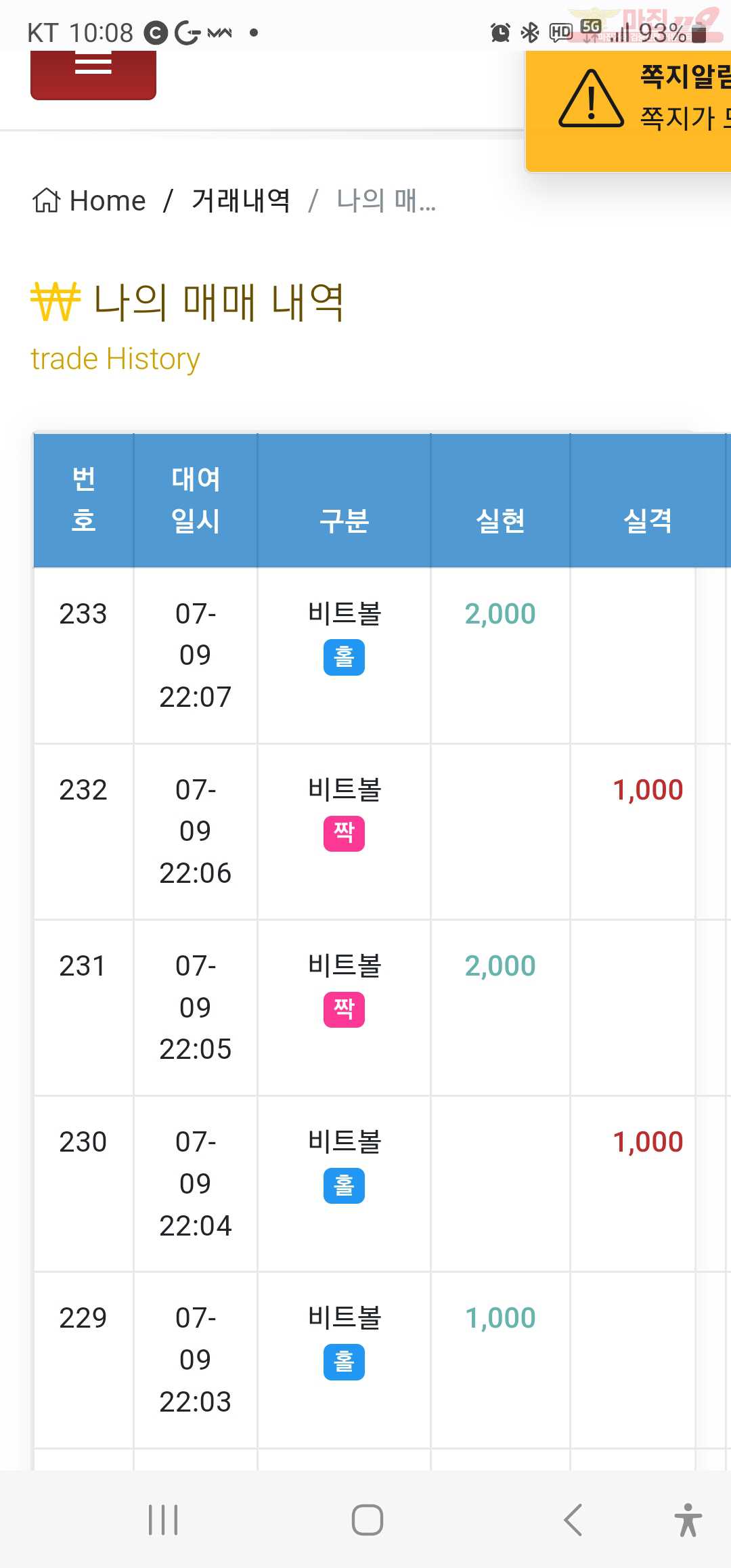The image size is (731, 1568).
Task: Tap the system back button
Action: coord(573,1520)
